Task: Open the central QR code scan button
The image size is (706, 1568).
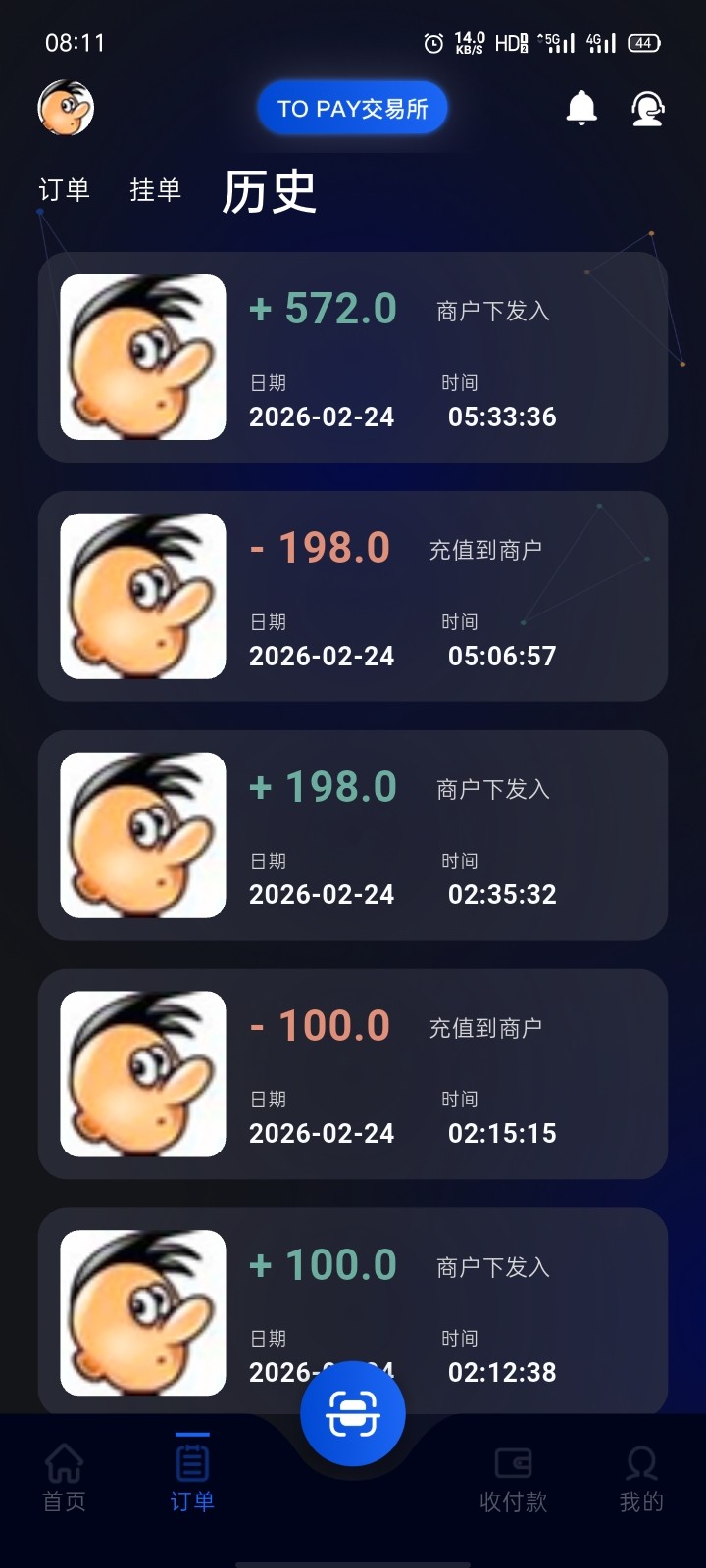Action: pyautogui.click(x=353, y=1411)
